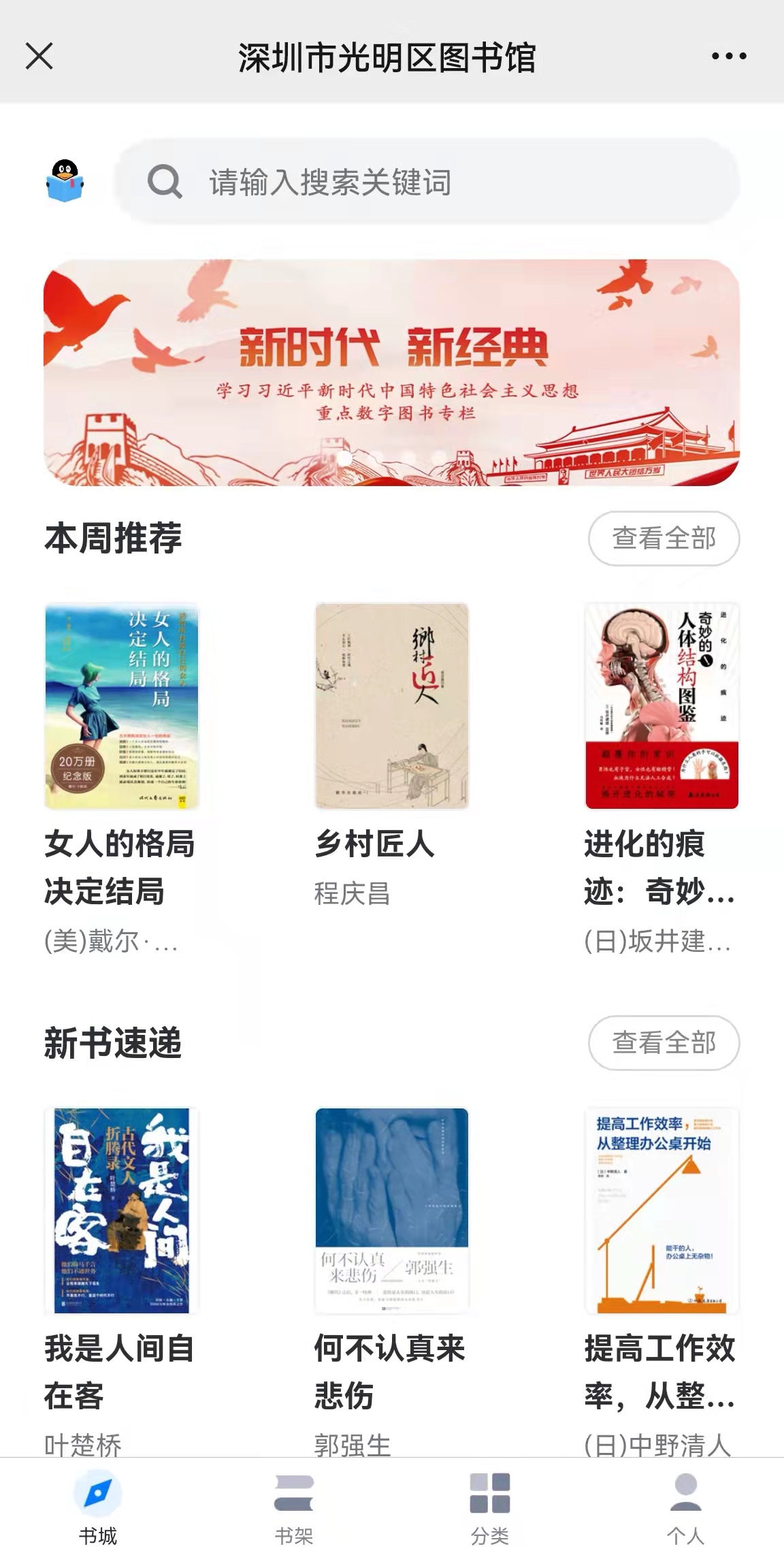The image size is (784, 1553).
Task: Switch to the 书架 tab
Action: (294, 1506)
